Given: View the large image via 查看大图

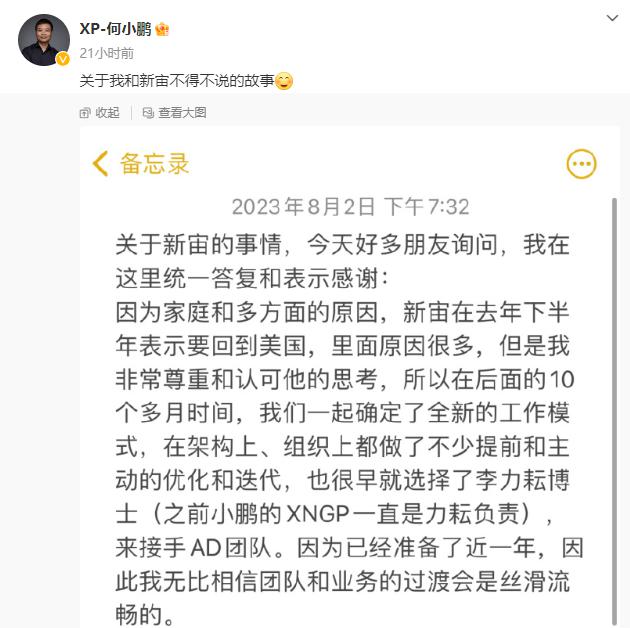Looking at the screenshot, I should pos(175,113).
